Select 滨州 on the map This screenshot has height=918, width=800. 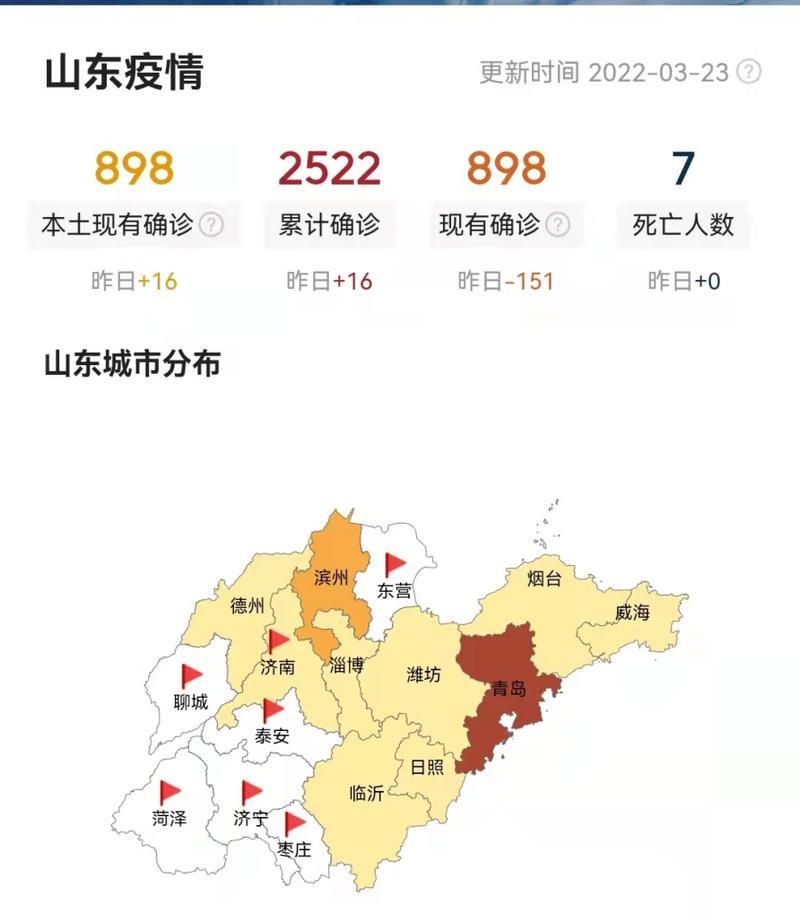tap(330, 578)
